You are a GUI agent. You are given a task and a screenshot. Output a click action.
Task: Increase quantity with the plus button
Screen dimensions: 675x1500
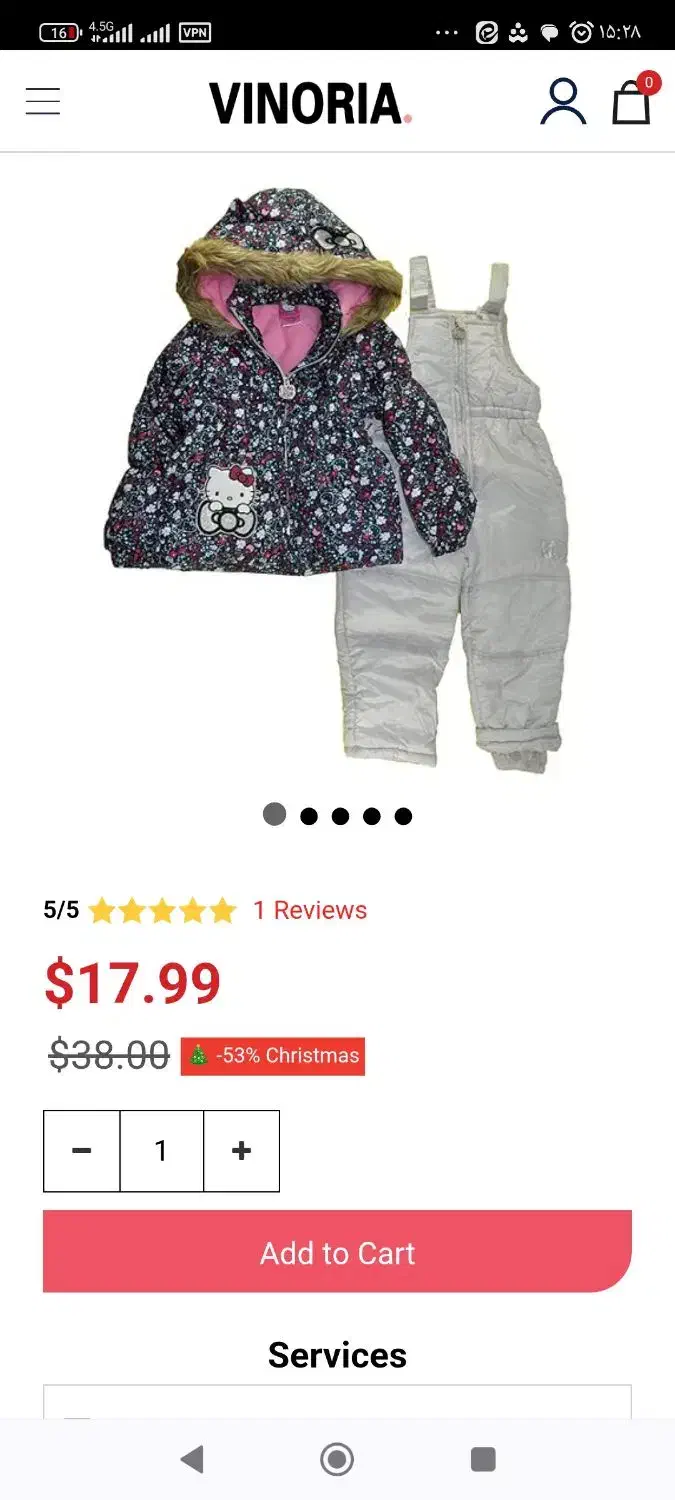click(241, 1151)
